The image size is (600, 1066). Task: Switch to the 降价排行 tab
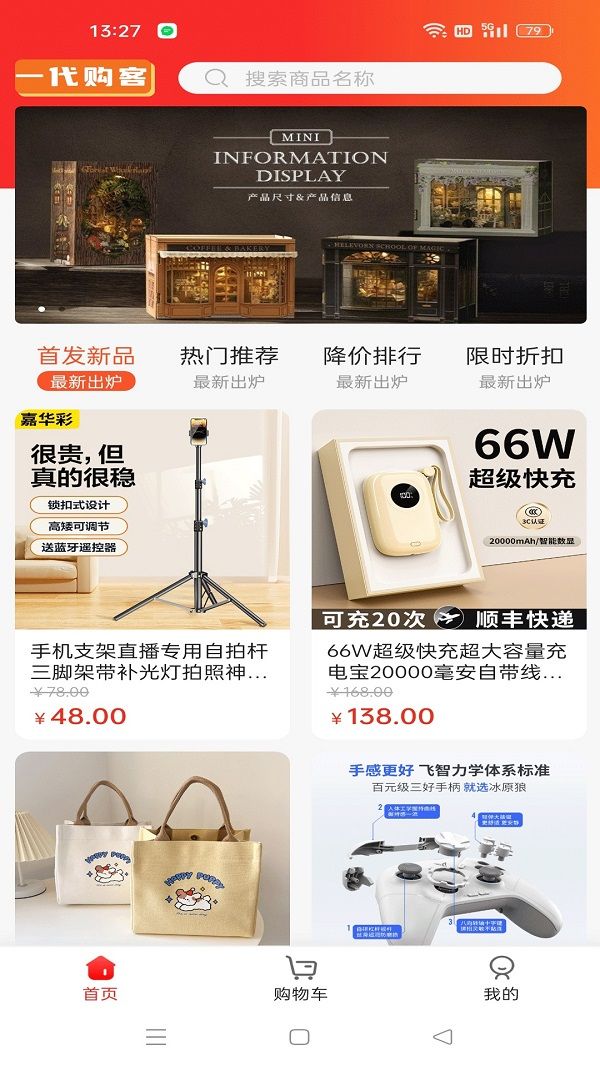[x=372, y=366]
